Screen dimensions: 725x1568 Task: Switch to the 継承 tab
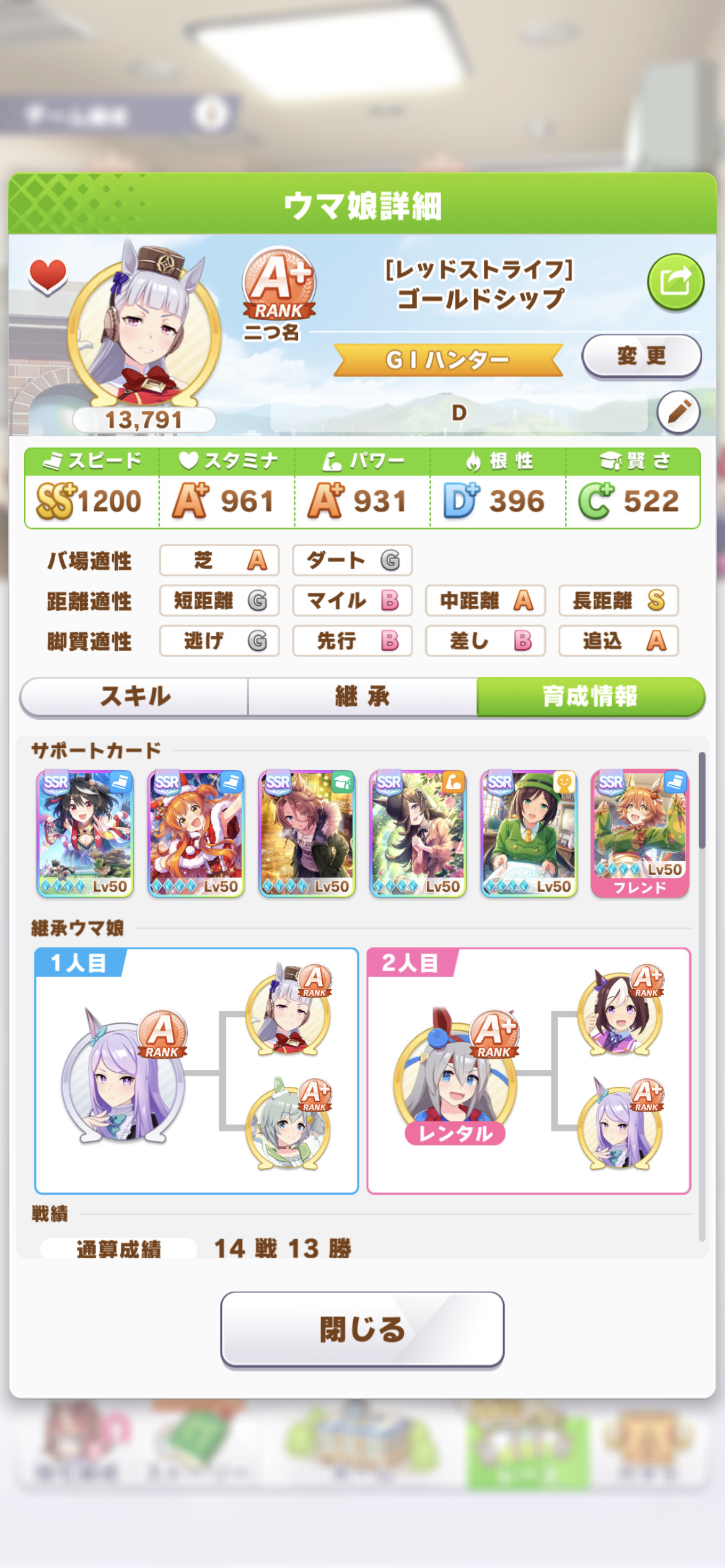362,697
